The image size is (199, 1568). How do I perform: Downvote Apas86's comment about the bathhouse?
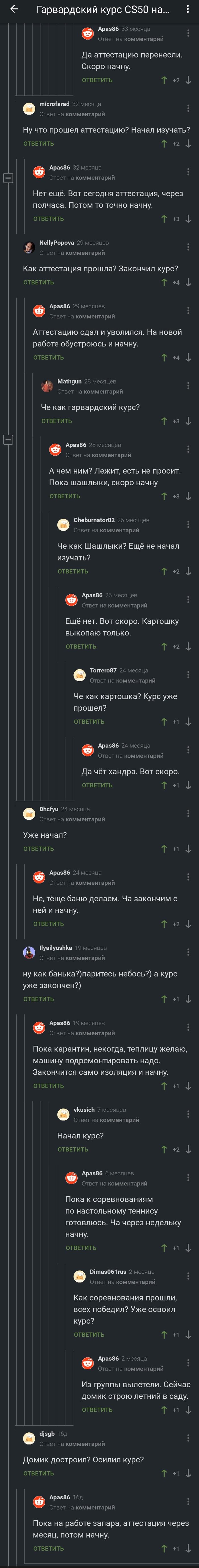click(188, 924)
